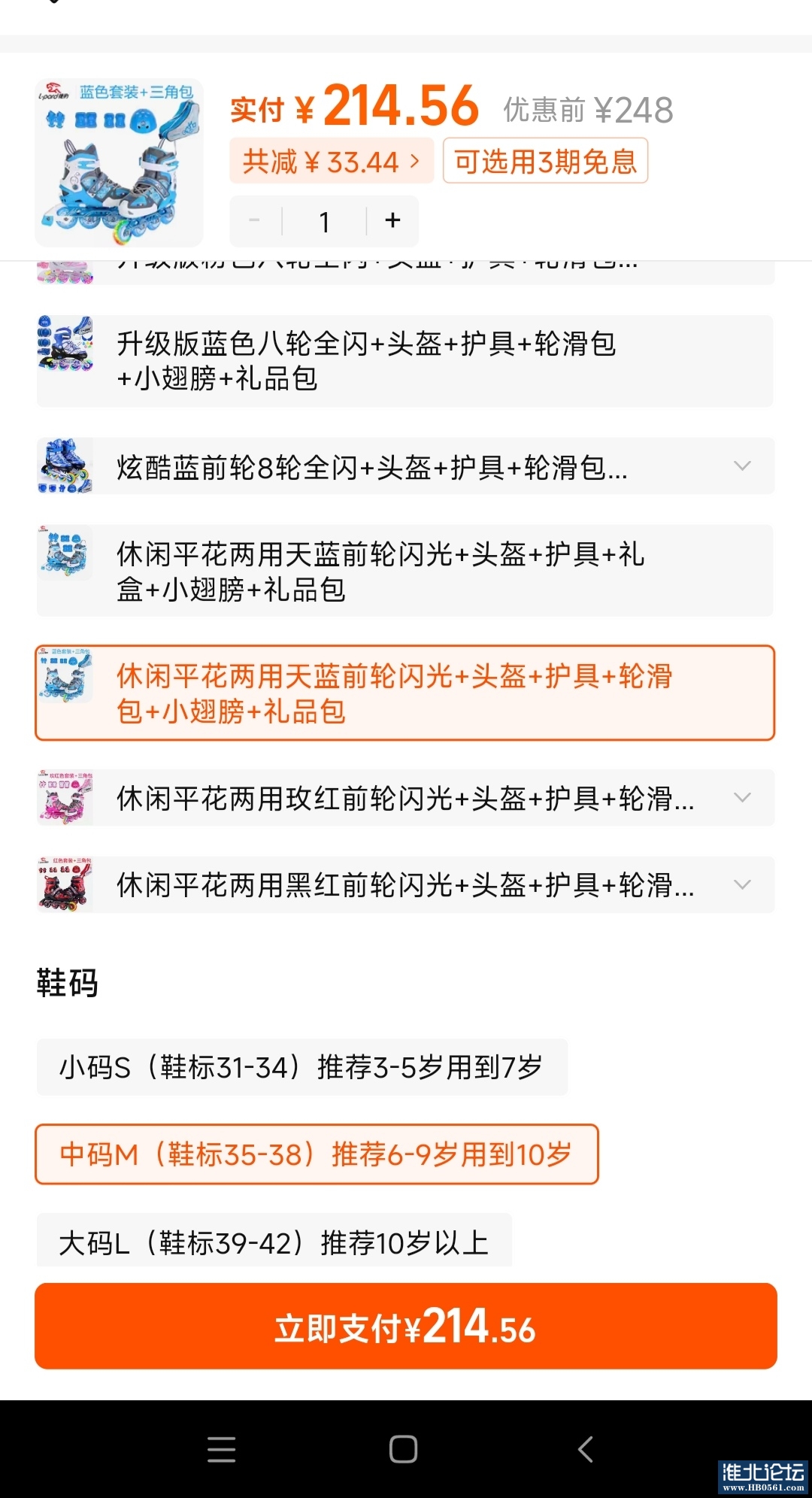Open the 共减¥33.44 discount details
Viewport: 812px width, 1498px height.
pos(331,161)
